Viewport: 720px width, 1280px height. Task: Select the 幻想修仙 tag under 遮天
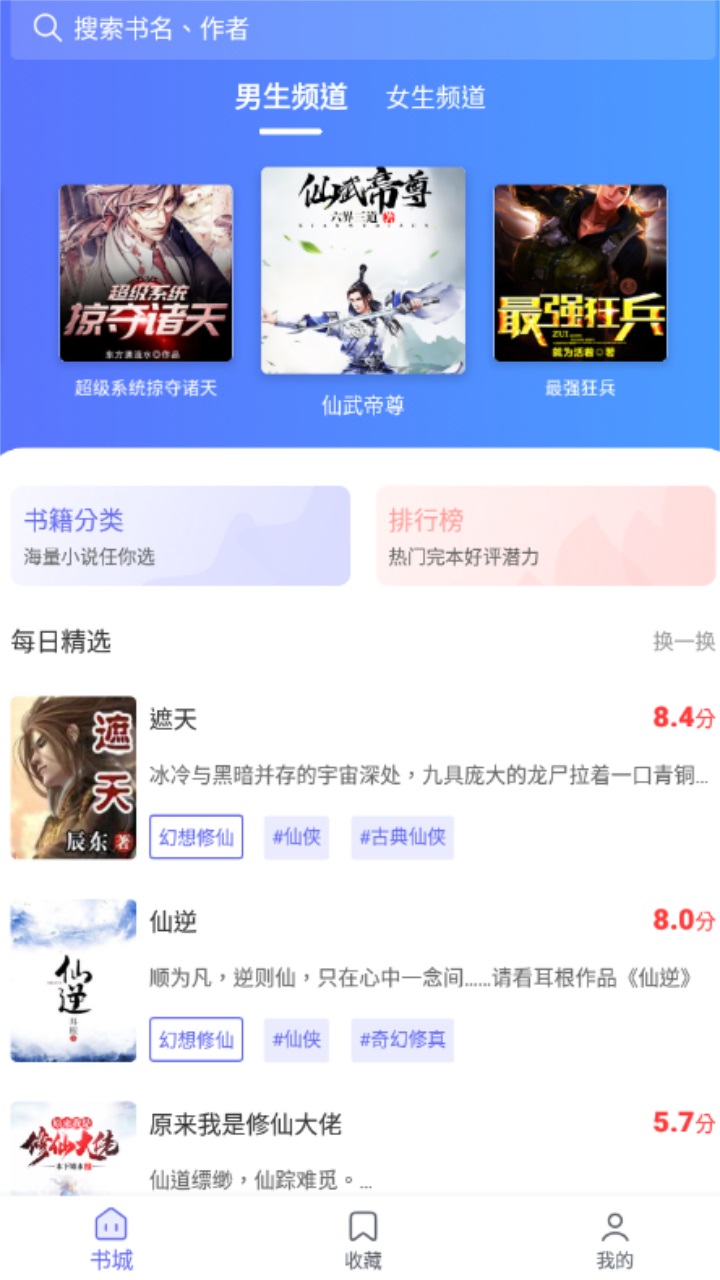(x=196, y=837)
